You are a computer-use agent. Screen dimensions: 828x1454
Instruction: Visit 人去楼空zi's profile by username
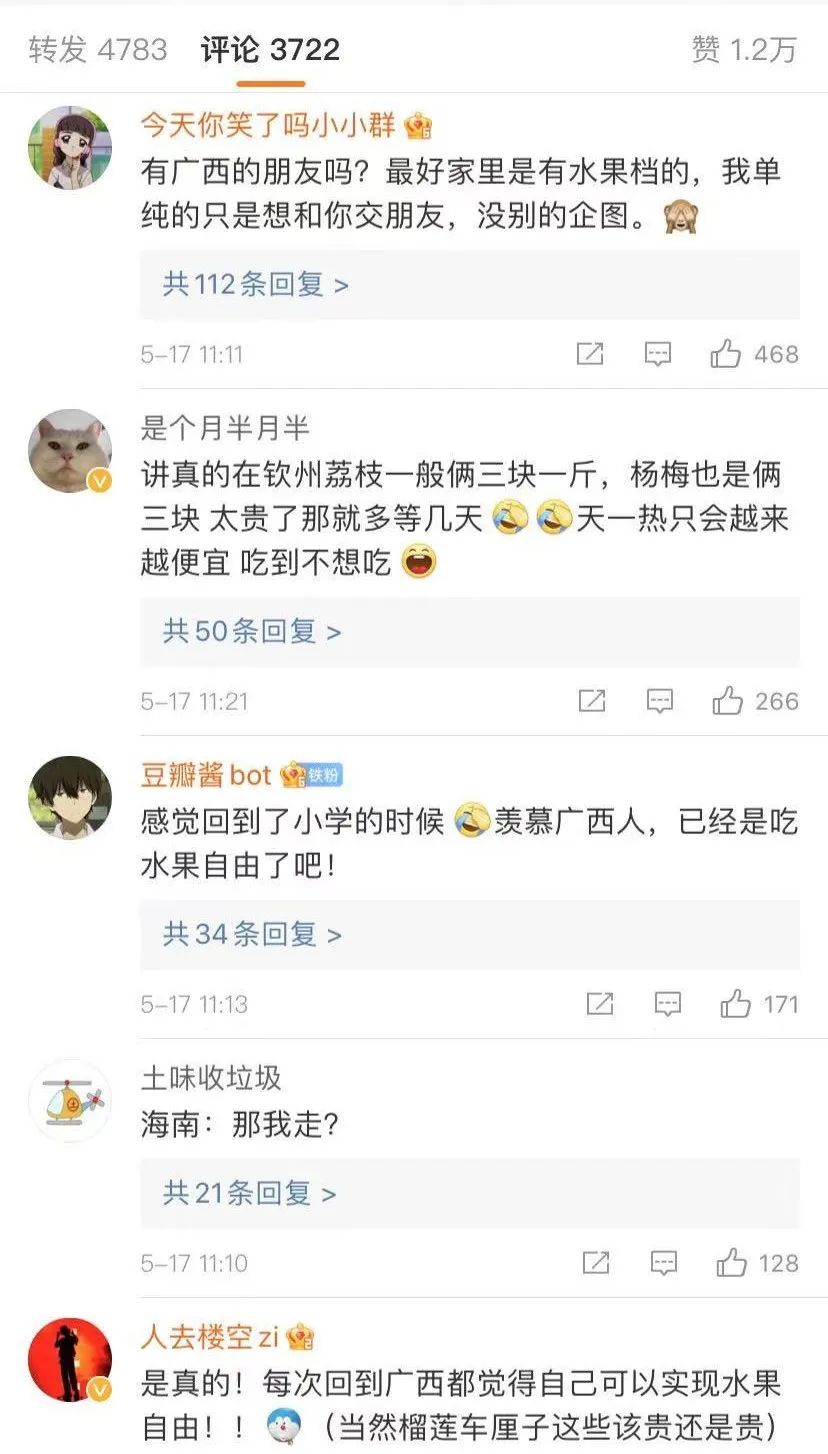click(x=209, y=1337)
